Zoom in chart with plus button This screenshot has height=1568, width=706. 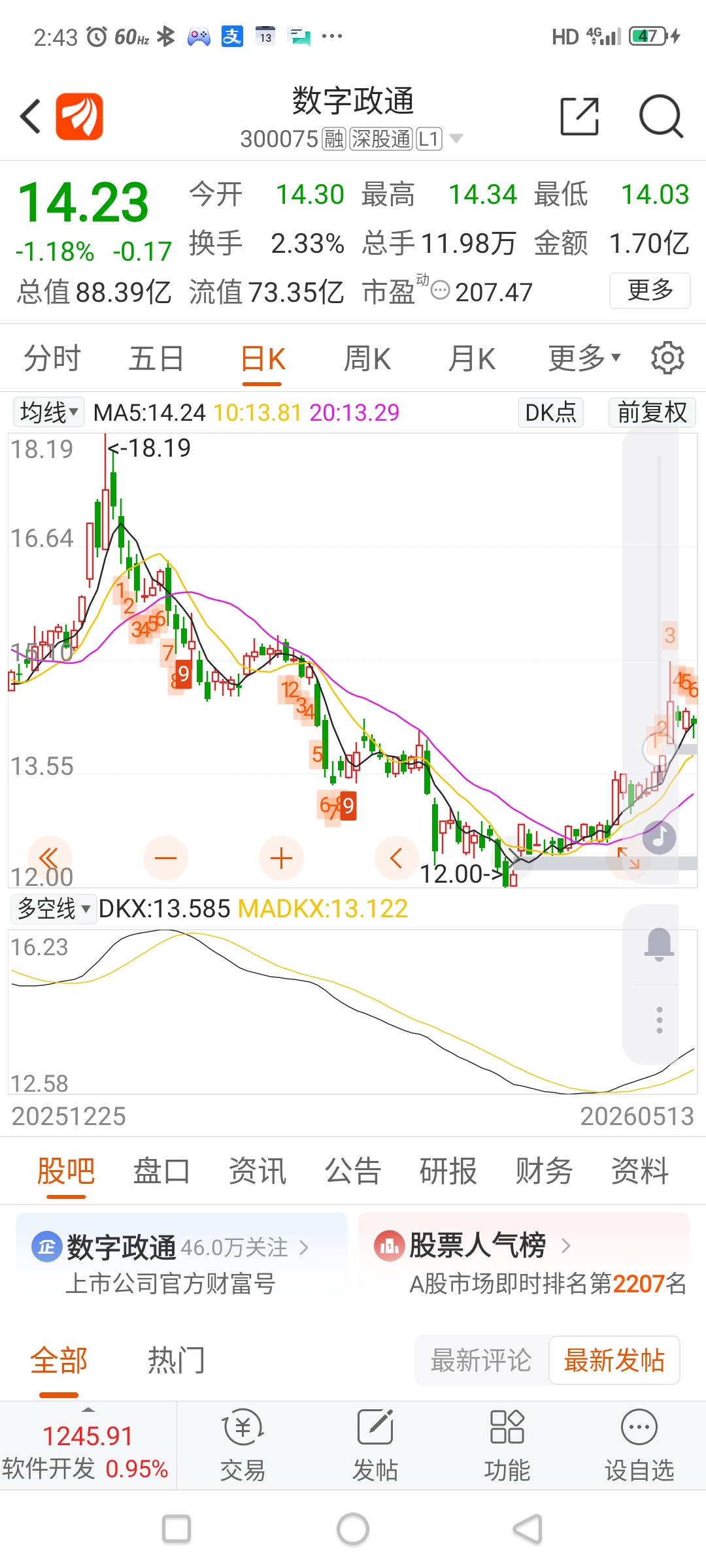(281, 858)
